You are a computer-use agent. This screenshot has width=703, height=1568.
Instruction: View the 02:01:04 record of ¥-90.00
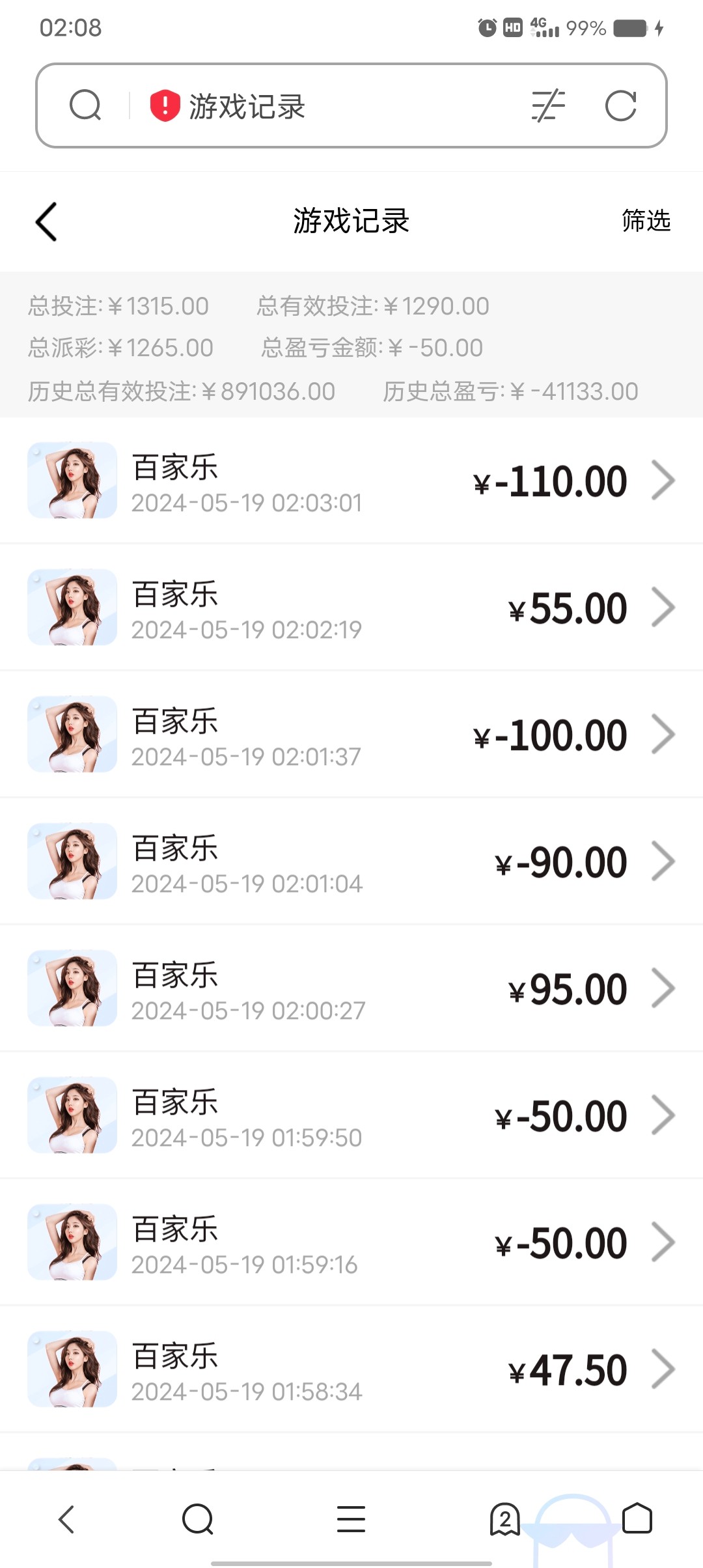tap(351, 861)
